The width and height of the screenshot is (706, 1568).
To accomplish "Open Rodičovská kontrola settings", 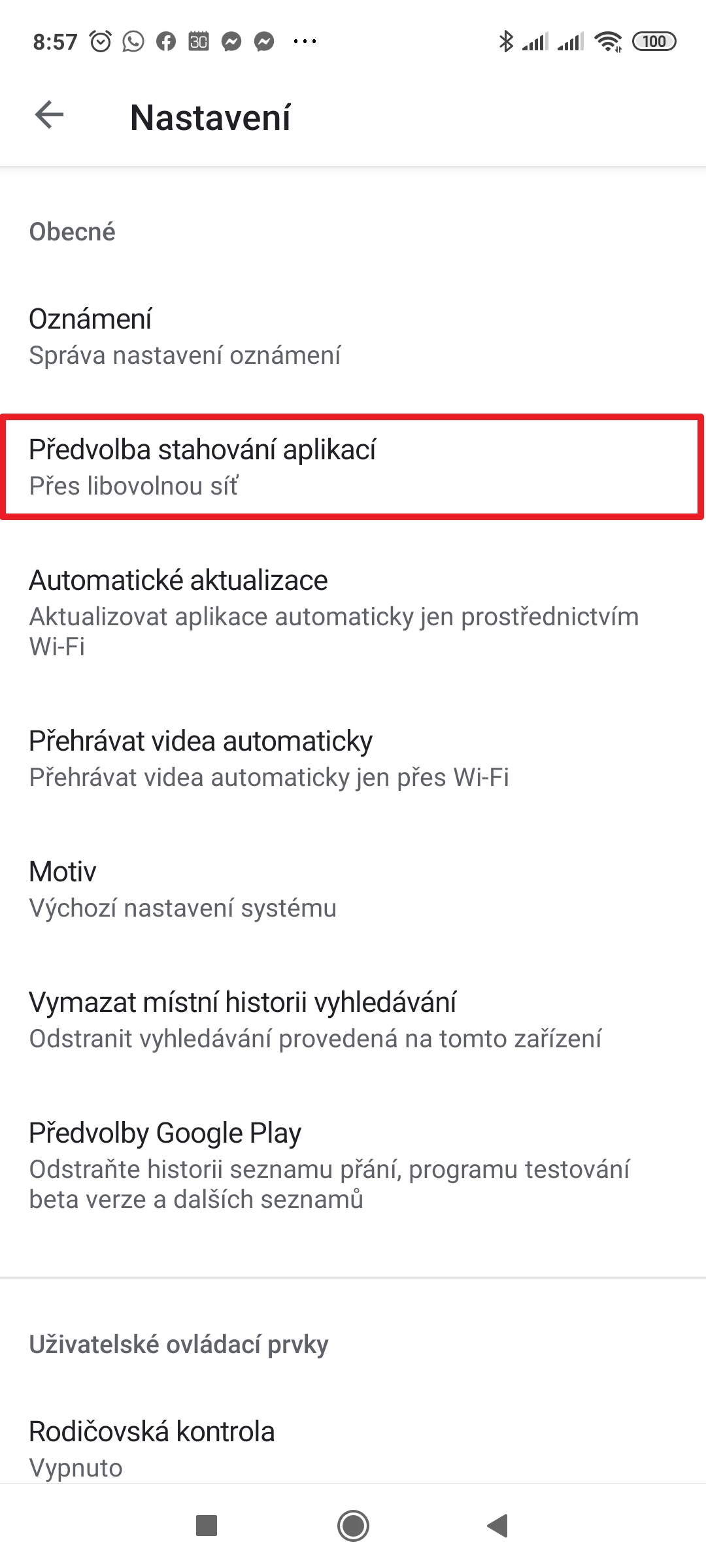I will tap(353, 1447).
